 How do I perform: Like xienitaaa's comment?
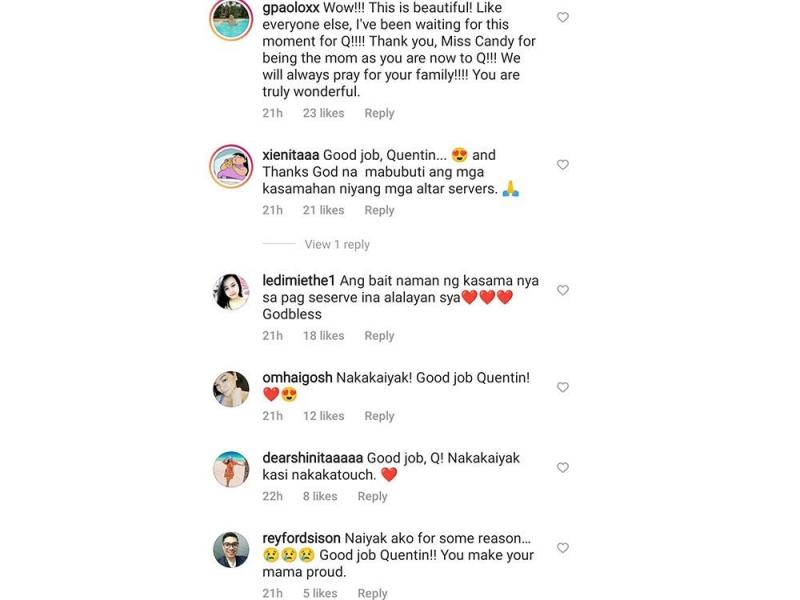click(562, 165)
